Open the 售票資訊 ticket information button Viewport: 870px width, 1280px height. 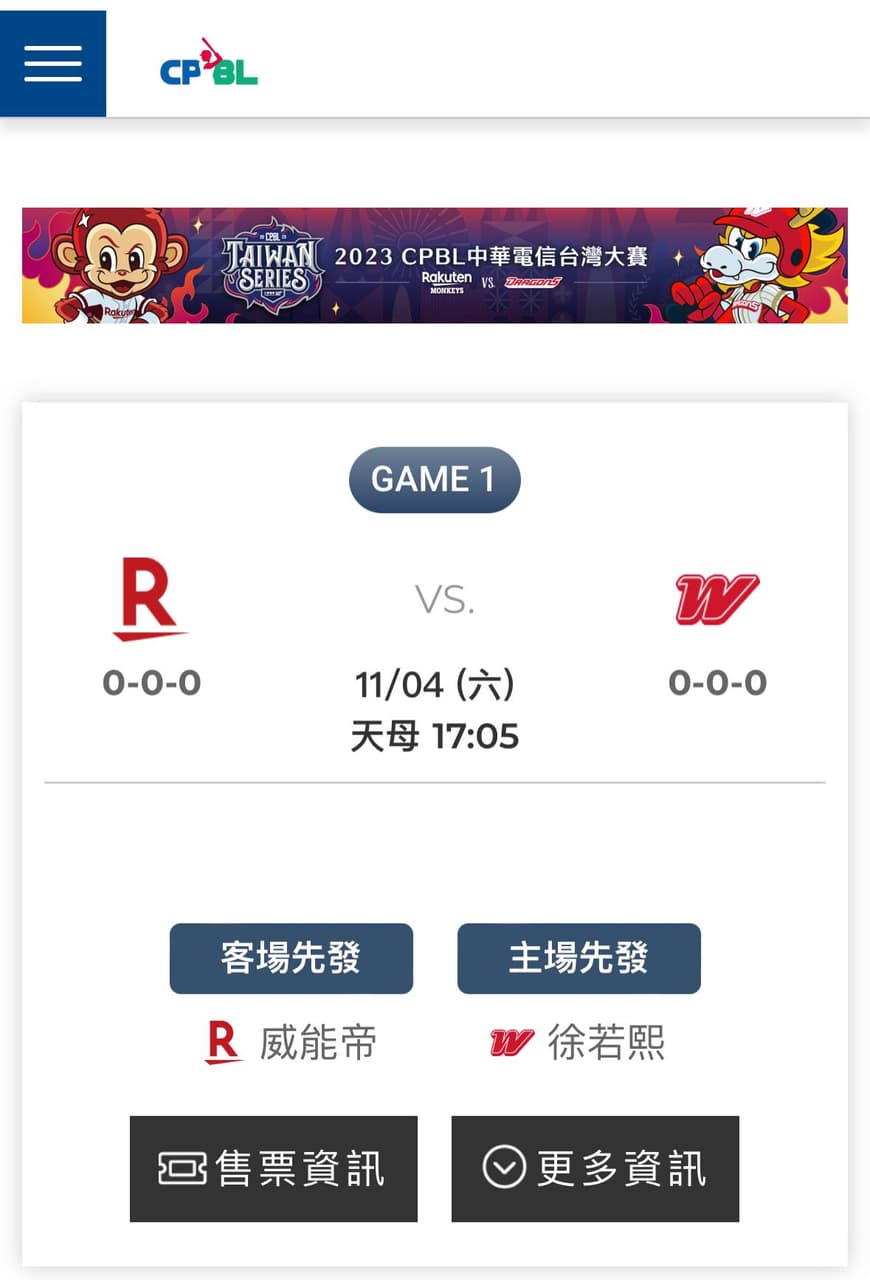[x=273, y=1169]
